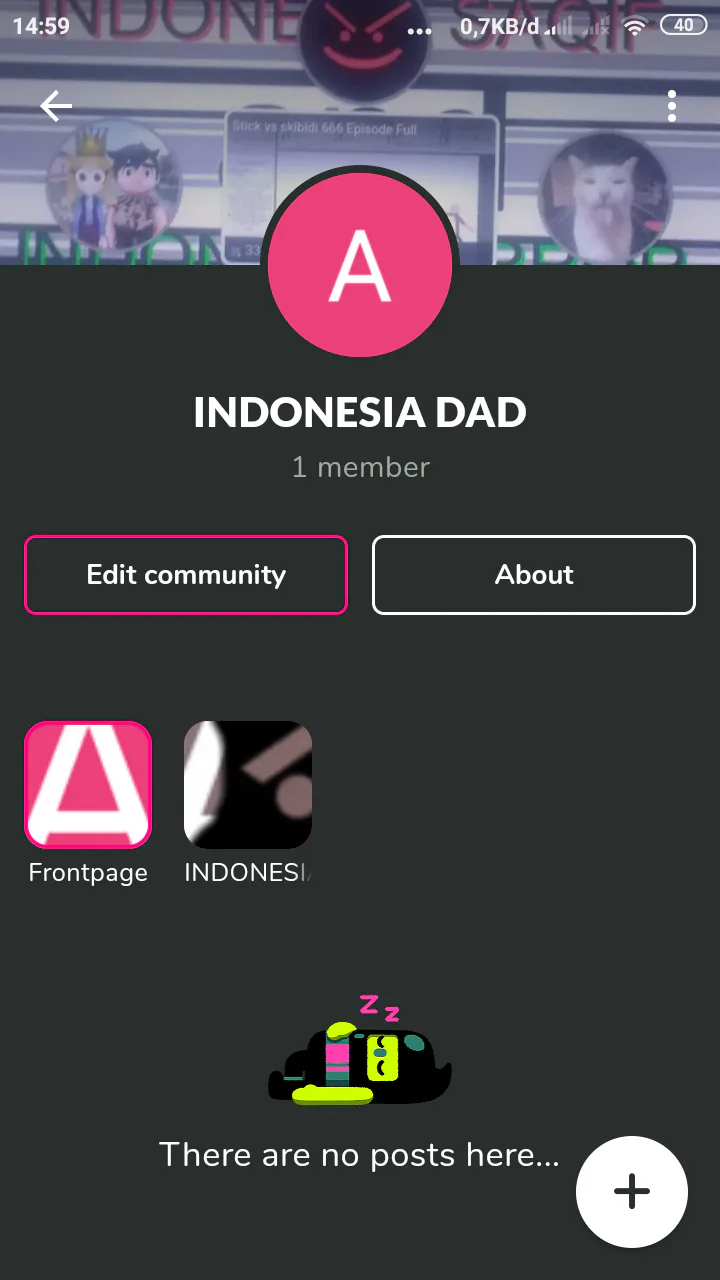The height and width of the screenshot is (1280, 720).
Task: Open the community avatar with letter A
Action: click(360, 265)
